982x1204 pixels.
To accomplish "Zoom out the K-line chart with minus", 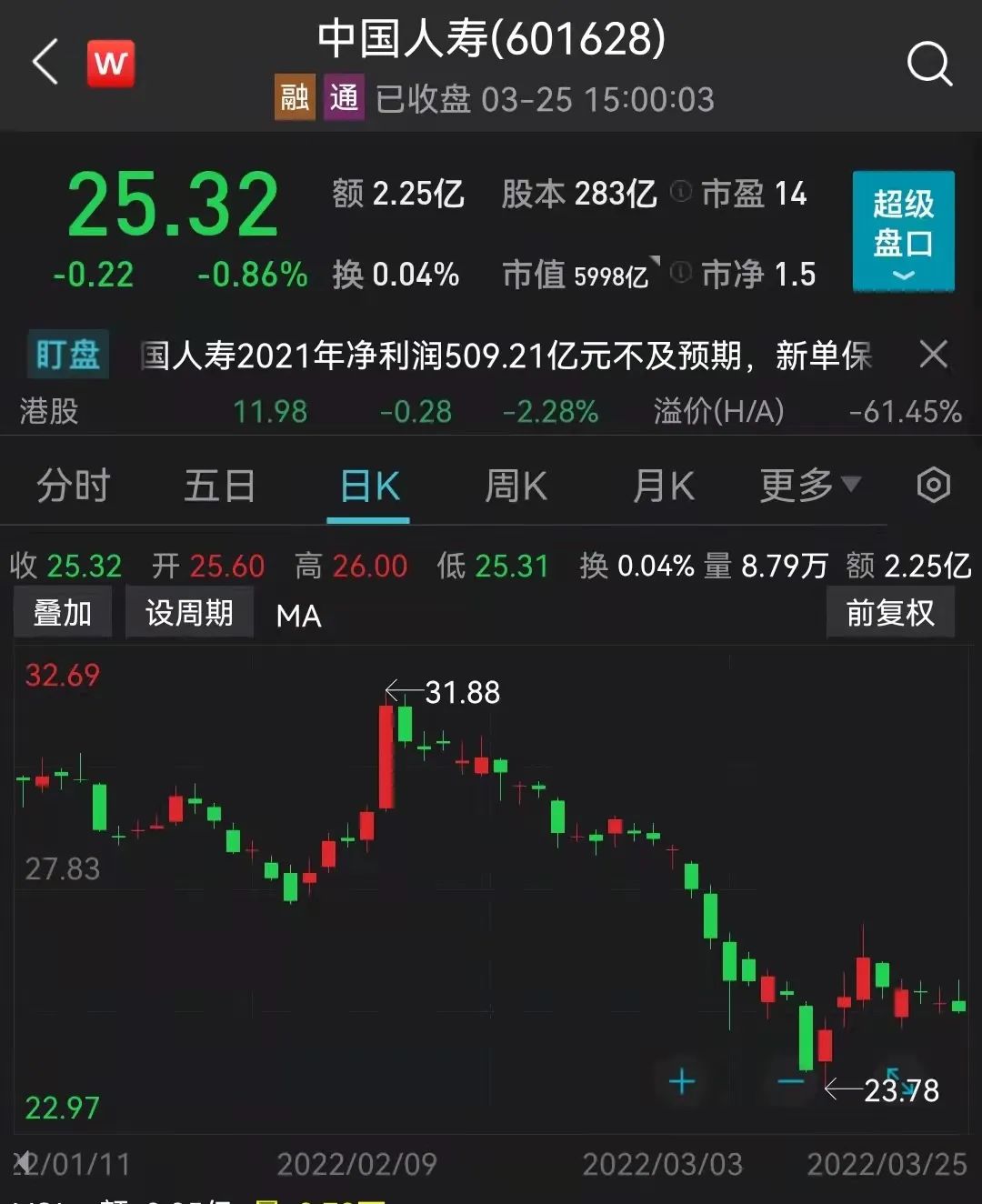I will tap(791, 1081).
